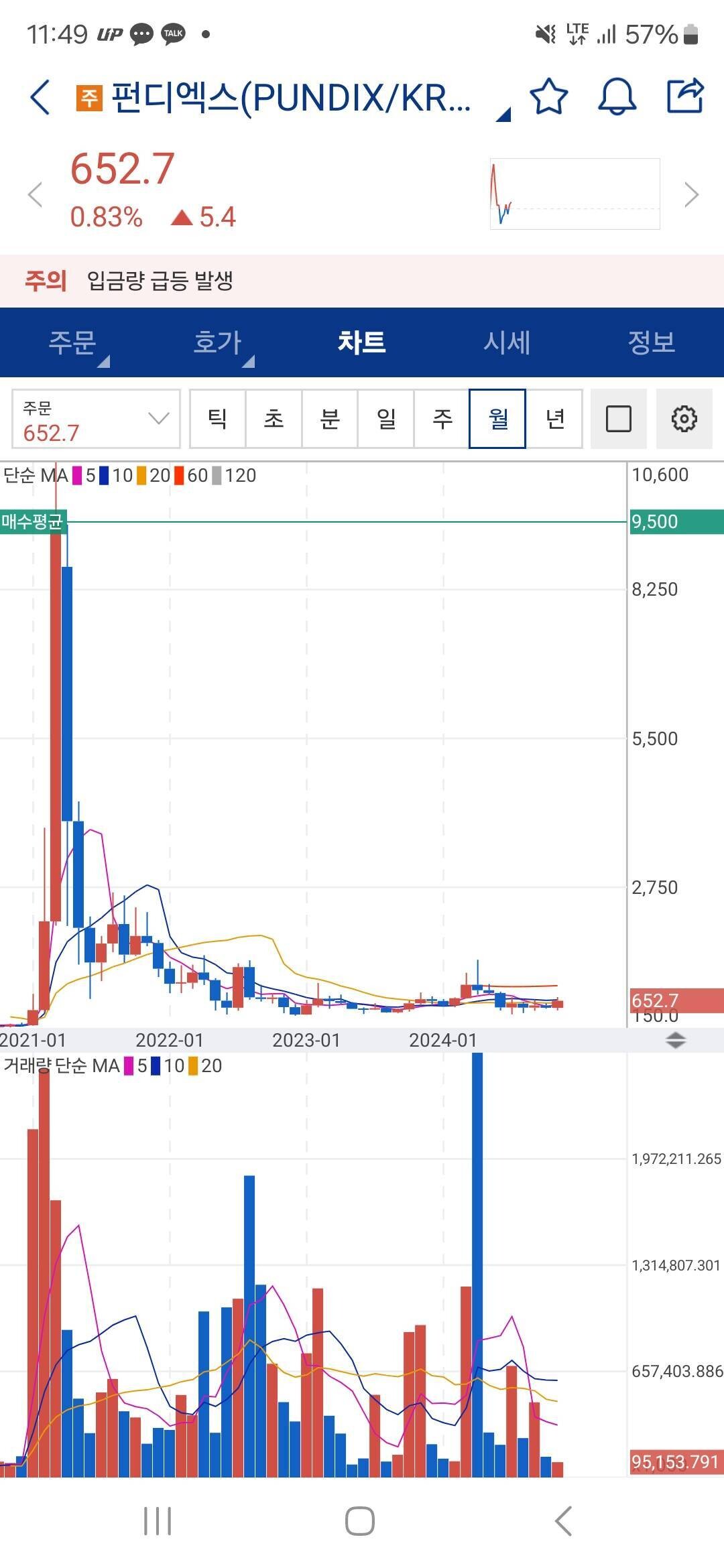Image resolution: width=724 pixels, height=1568 pixels.
Task: Switch to the 정보 tab
Action: click(x=651, y=342)
